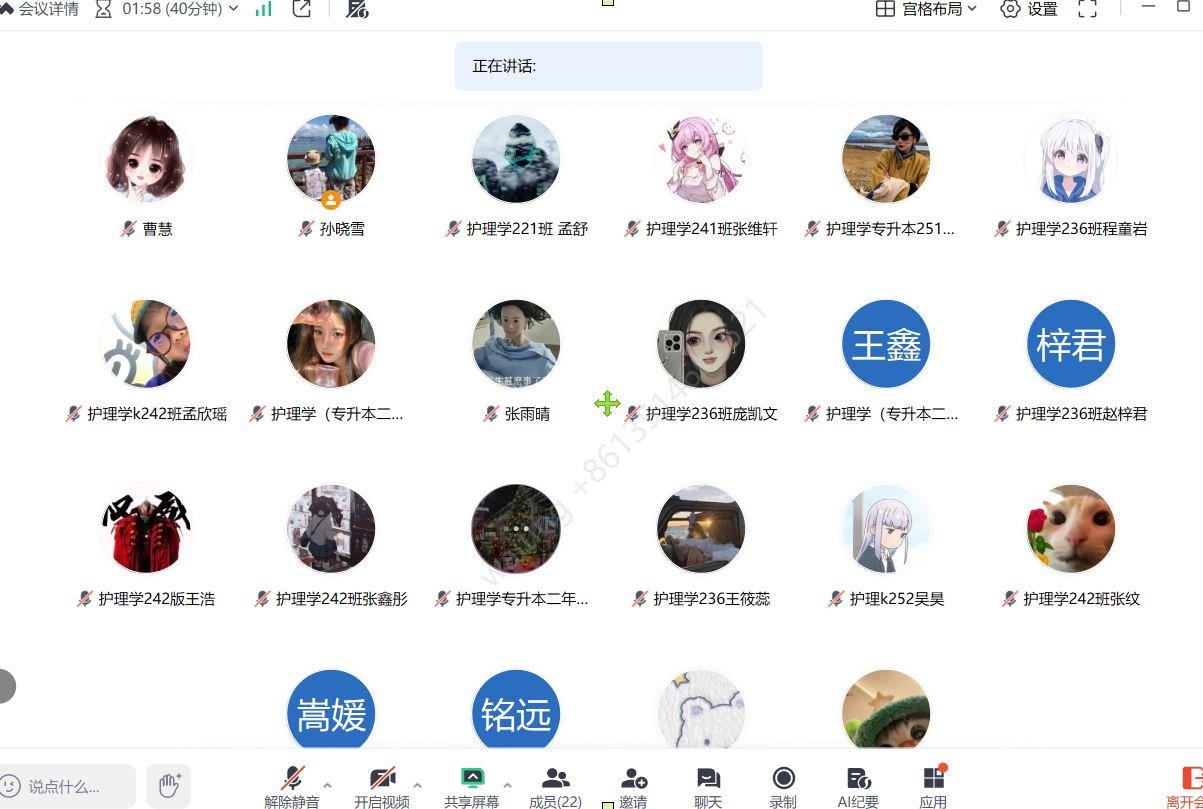Viewport: 1203px width, 809px height.
Task: Unmute the microphone with 解除静音
Action: pos(292,786)
